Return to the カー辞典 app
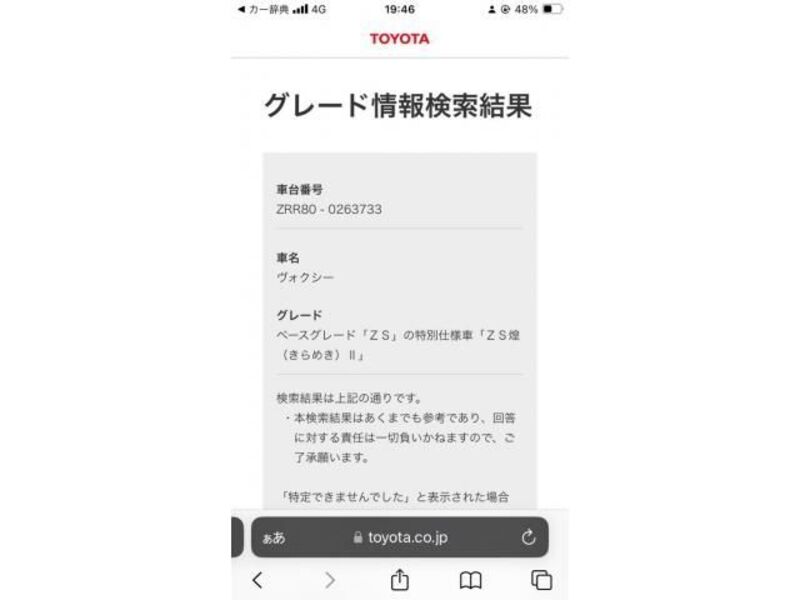800x600 pixels. [x=262, y=9]
